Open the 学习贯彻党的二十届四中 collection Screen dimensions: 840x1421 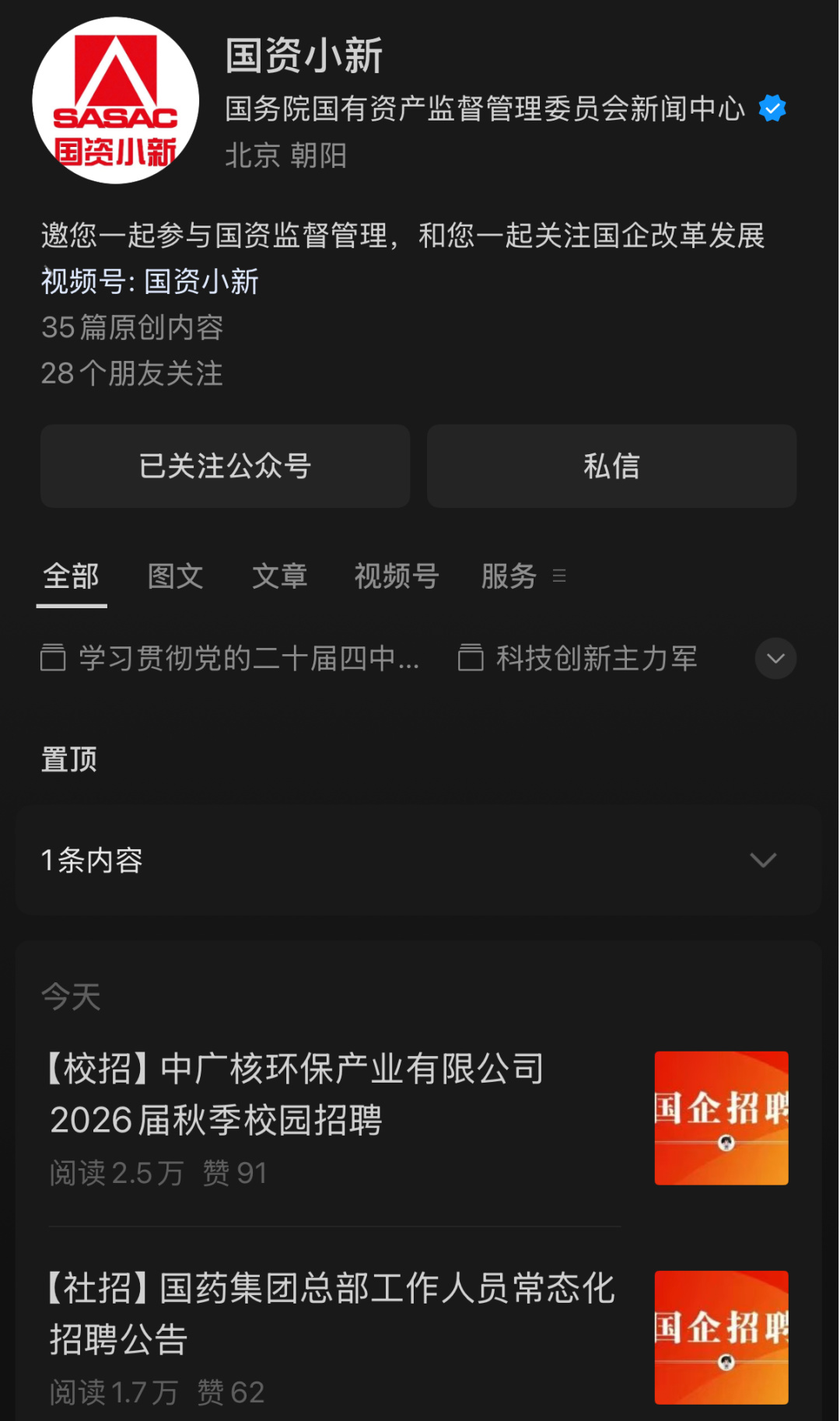pyautogui.click(x=230, y=659)
